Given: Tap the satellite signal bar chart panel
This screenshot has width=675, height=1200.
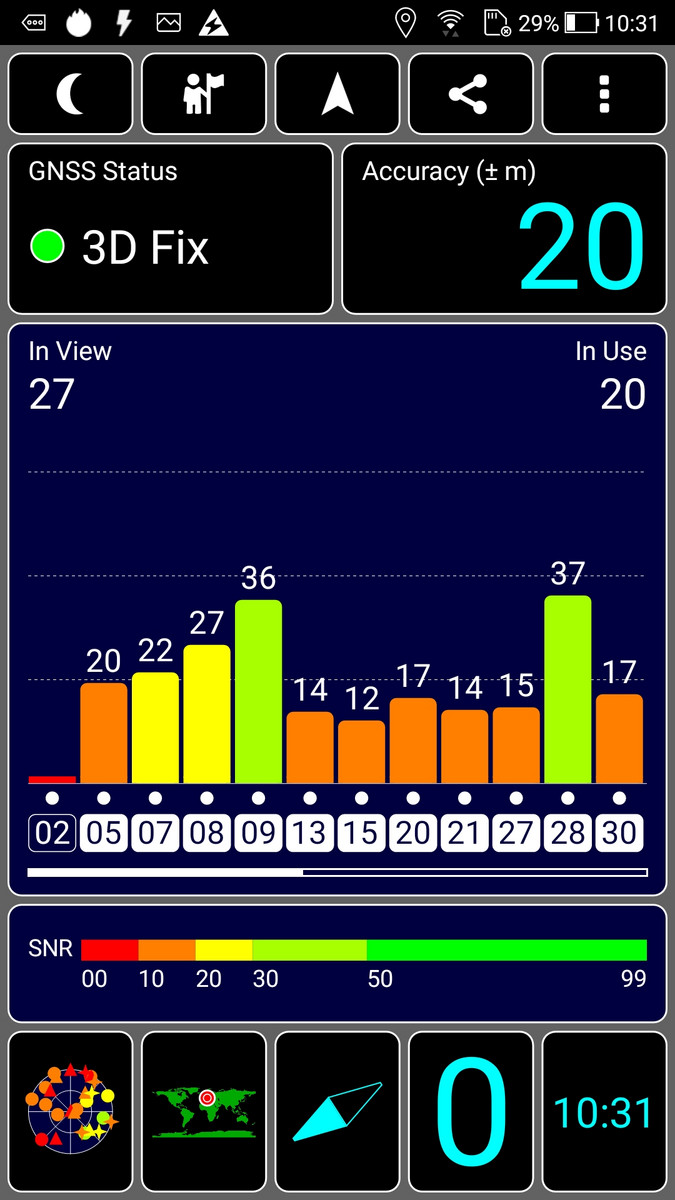Looking at the screenshot, I should coord(338,609).
